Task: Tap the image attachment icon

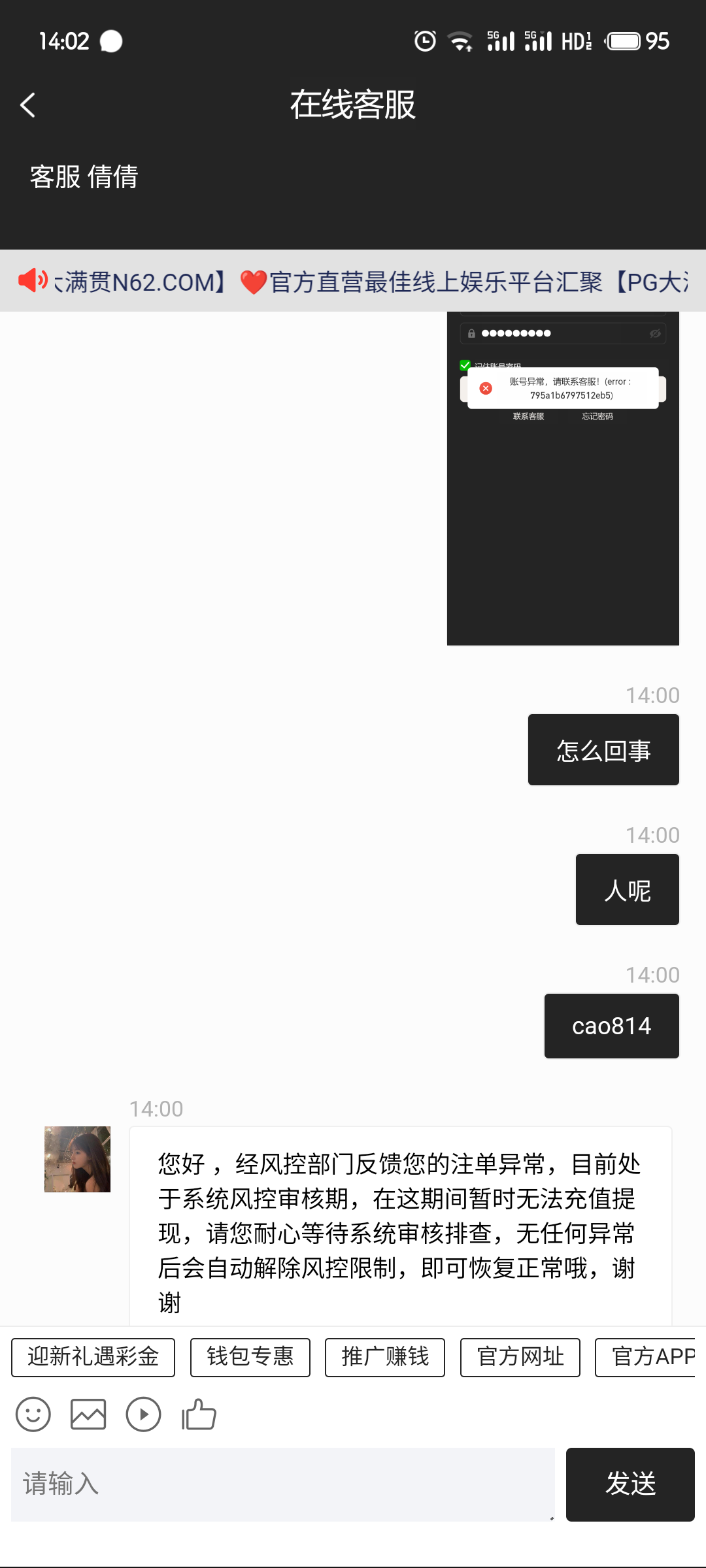Action: coord(88,1414)
